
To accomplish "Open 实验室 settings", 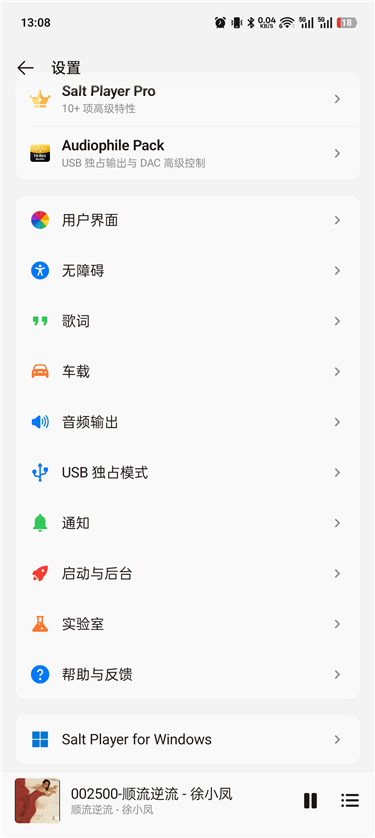I will [188, 624].
